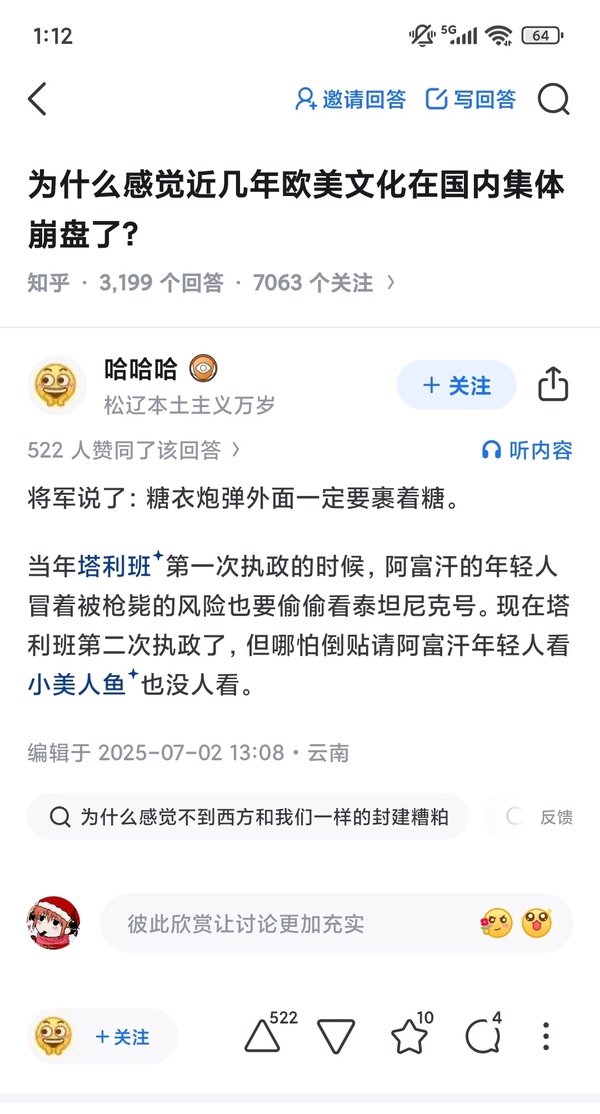Viewport: 600px width, 1114px height.
Task: Open 哈哈哈's profile avatar
Action: [x=57, y=385]
